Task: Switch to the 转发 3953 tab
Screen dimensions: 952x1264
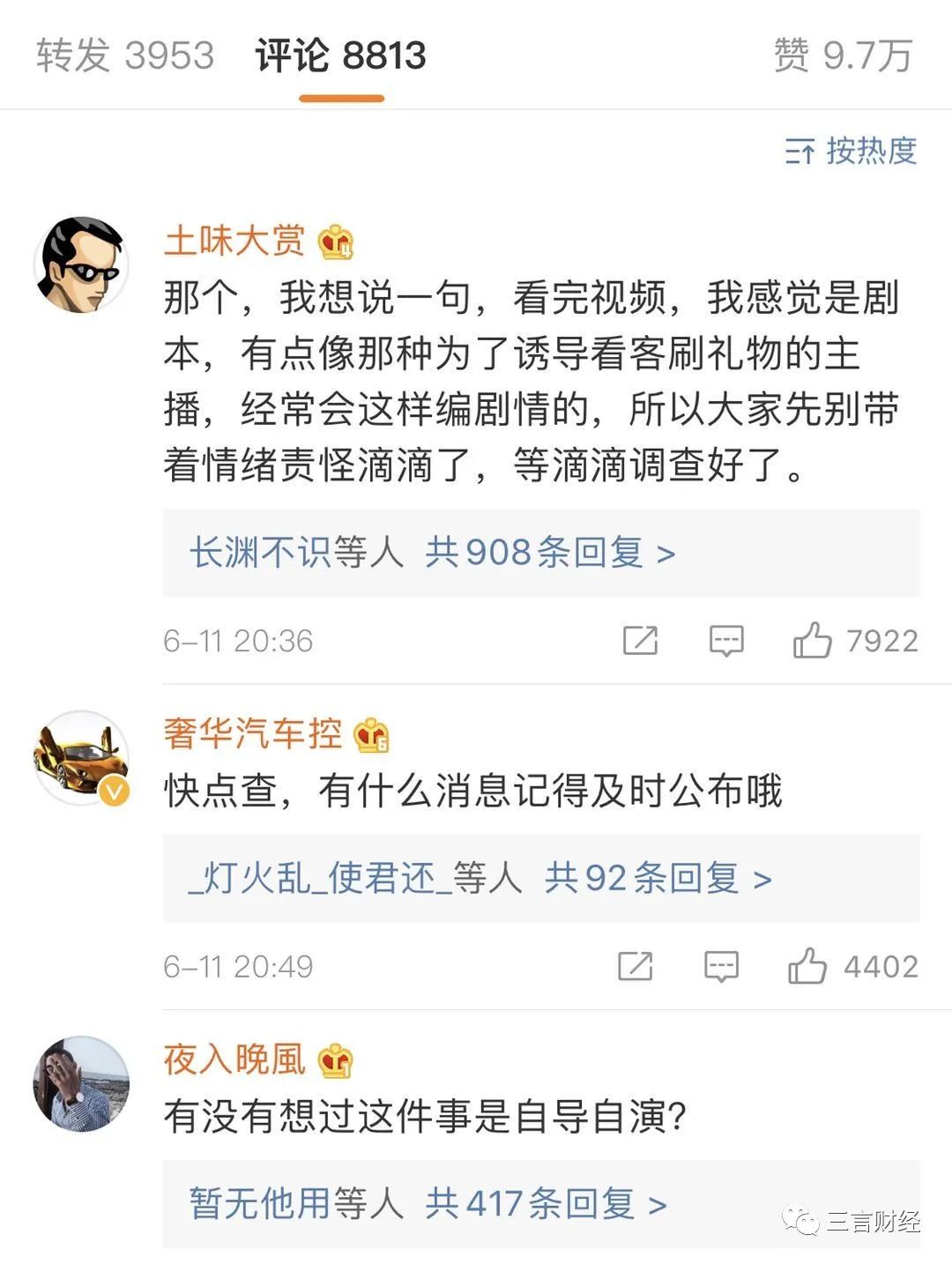Action: coord(125,56)
